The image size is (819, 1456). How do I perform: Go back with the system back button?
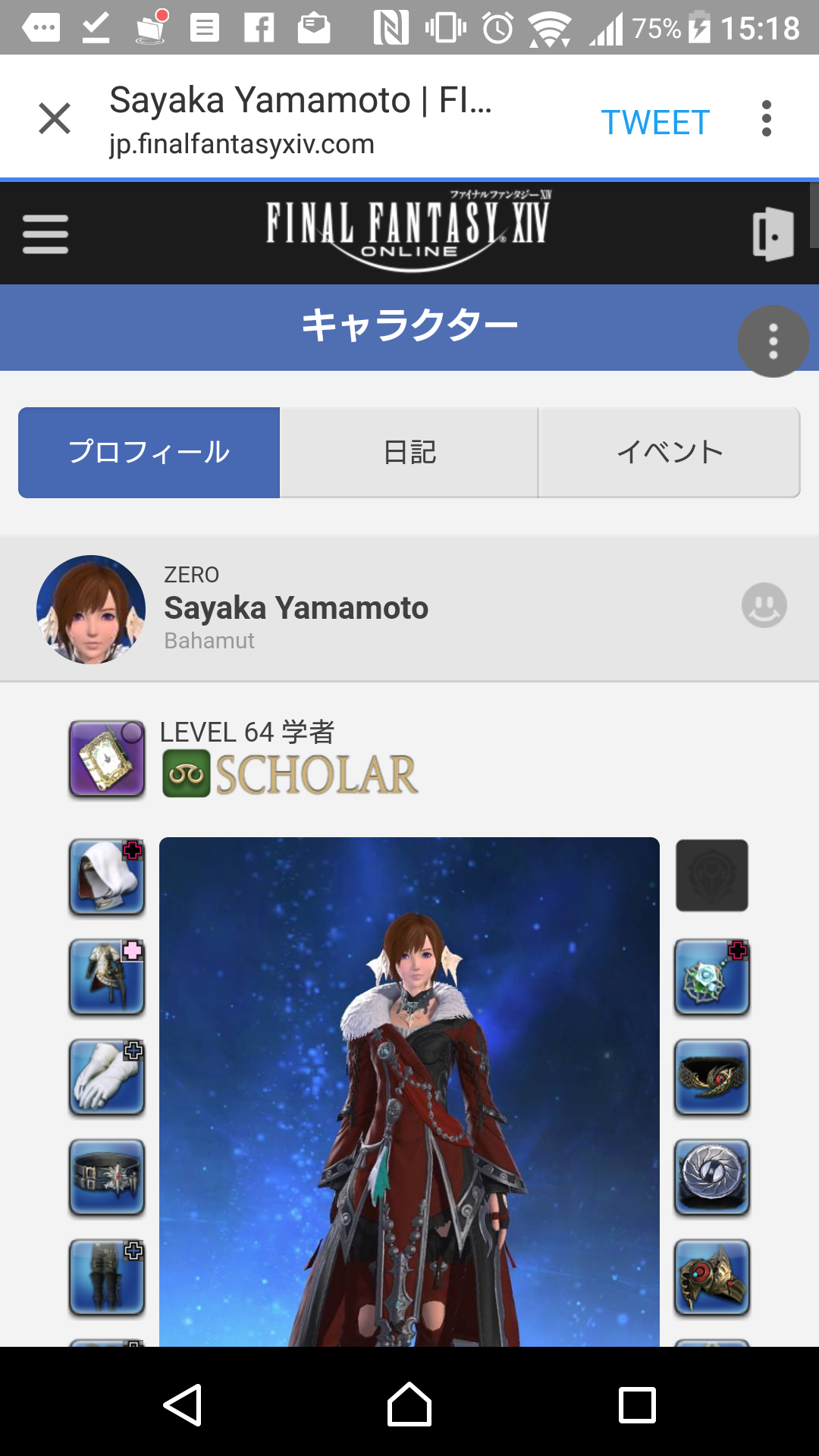(183, 1404)
